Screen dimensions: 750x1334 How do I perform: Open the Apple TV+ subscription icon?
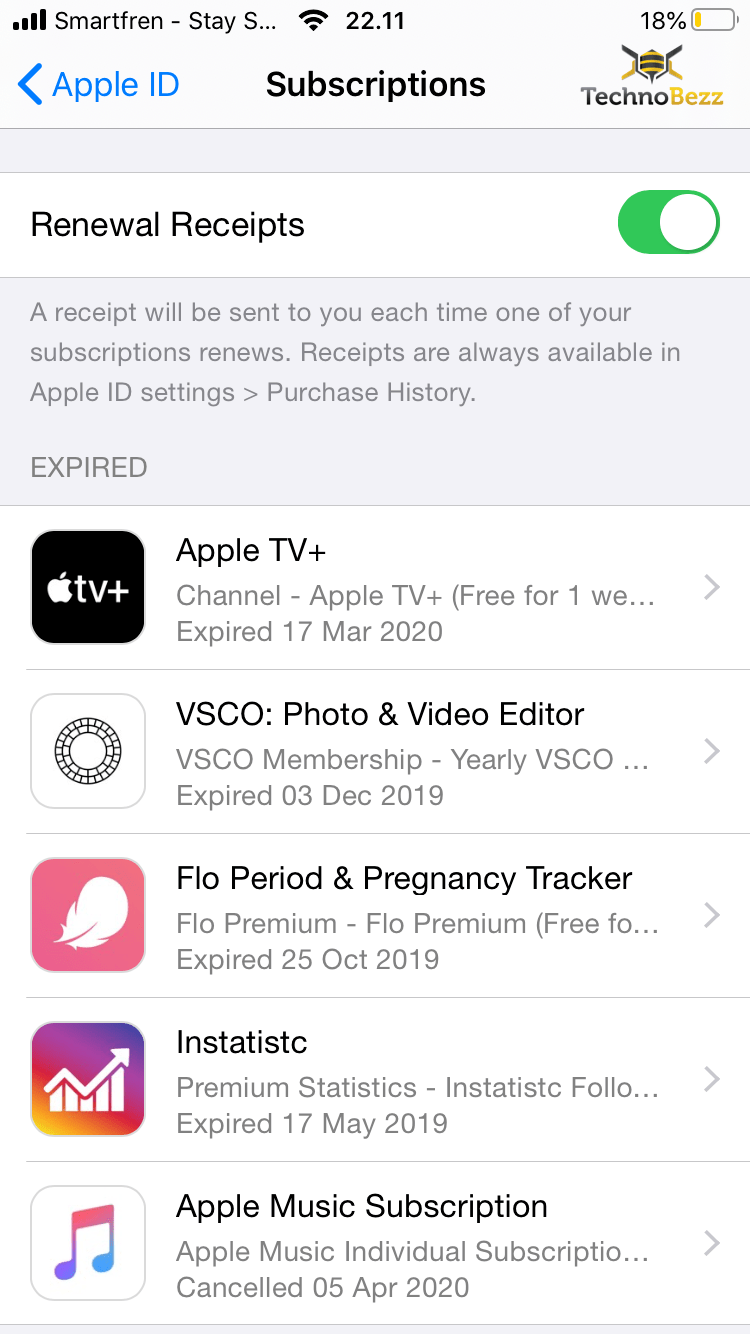coord(88,587)
